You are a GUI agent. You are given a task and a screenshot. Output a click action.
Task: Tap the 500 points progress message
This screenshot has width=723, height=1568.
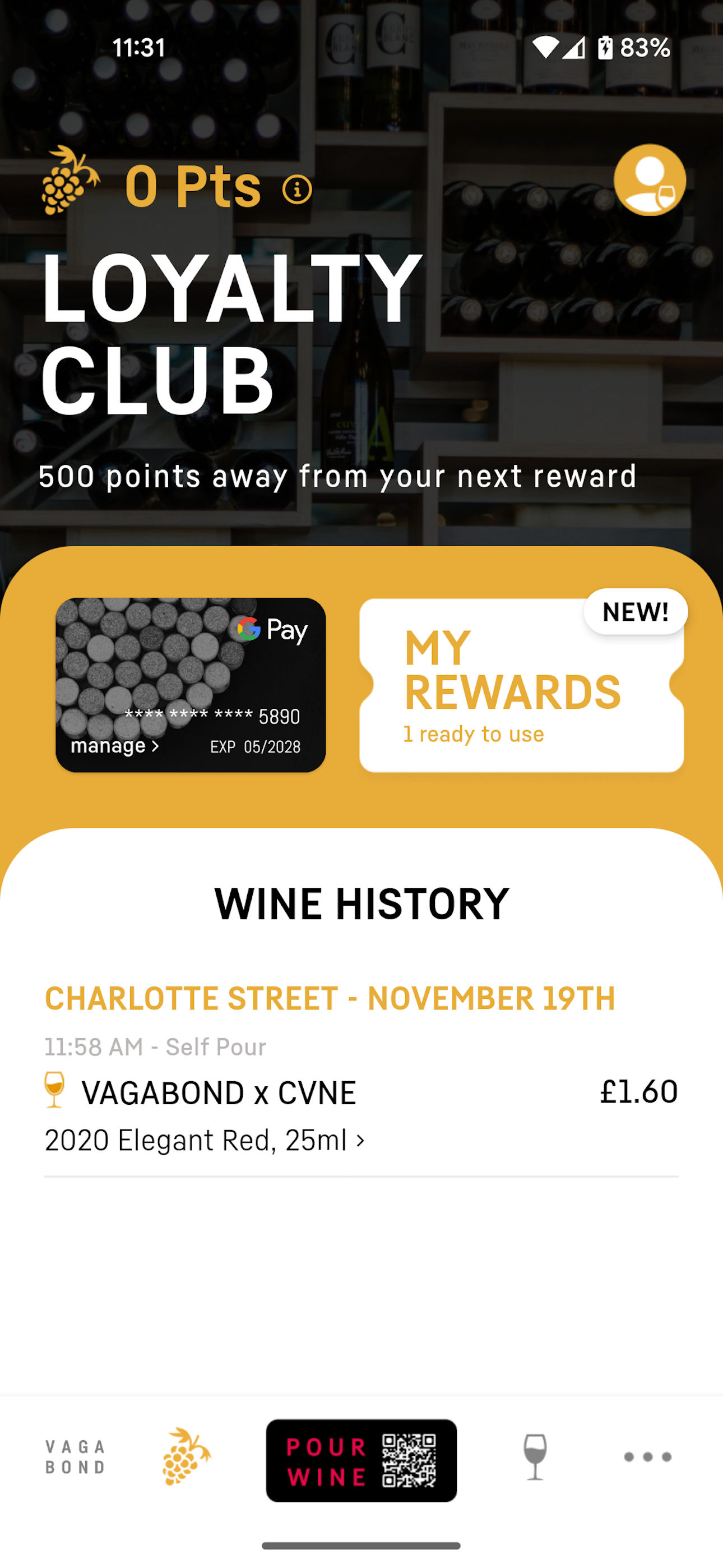coord(339,478)
